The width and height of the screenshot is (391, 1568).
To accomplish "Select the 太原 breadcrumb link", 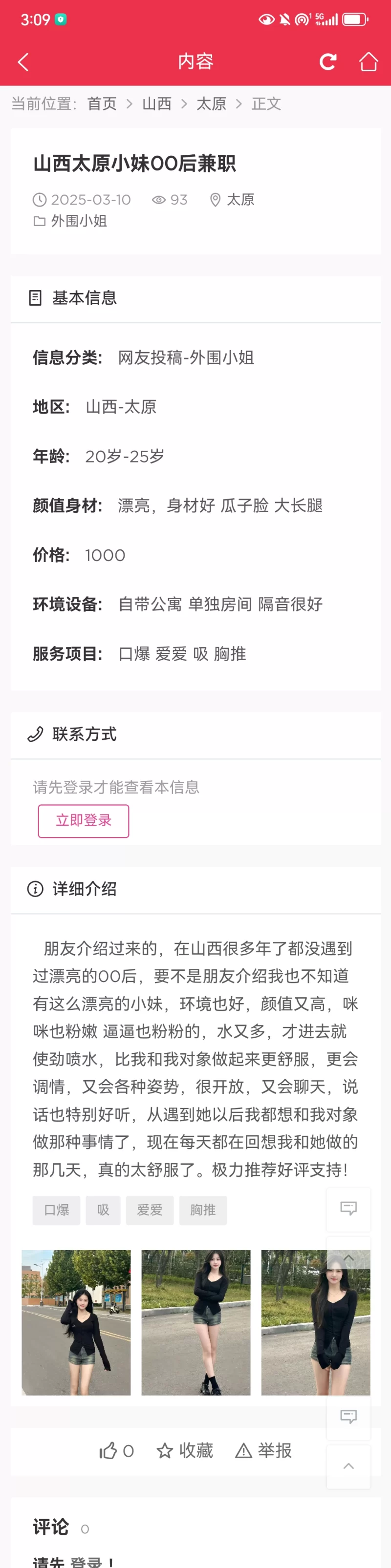I will click(x=211, y=104).
